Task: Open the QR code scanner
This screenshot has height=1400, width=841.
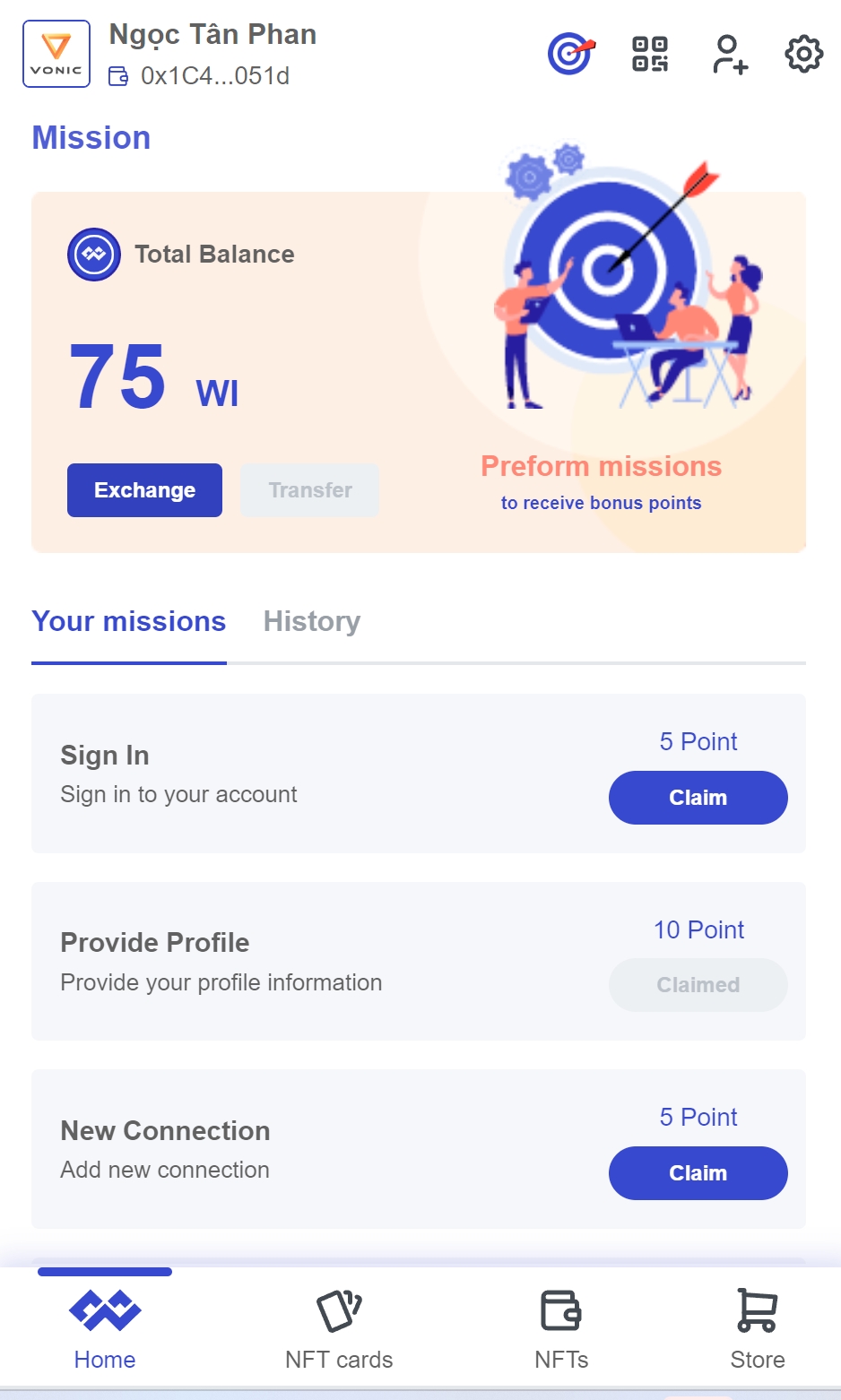Action: (650, 54)
